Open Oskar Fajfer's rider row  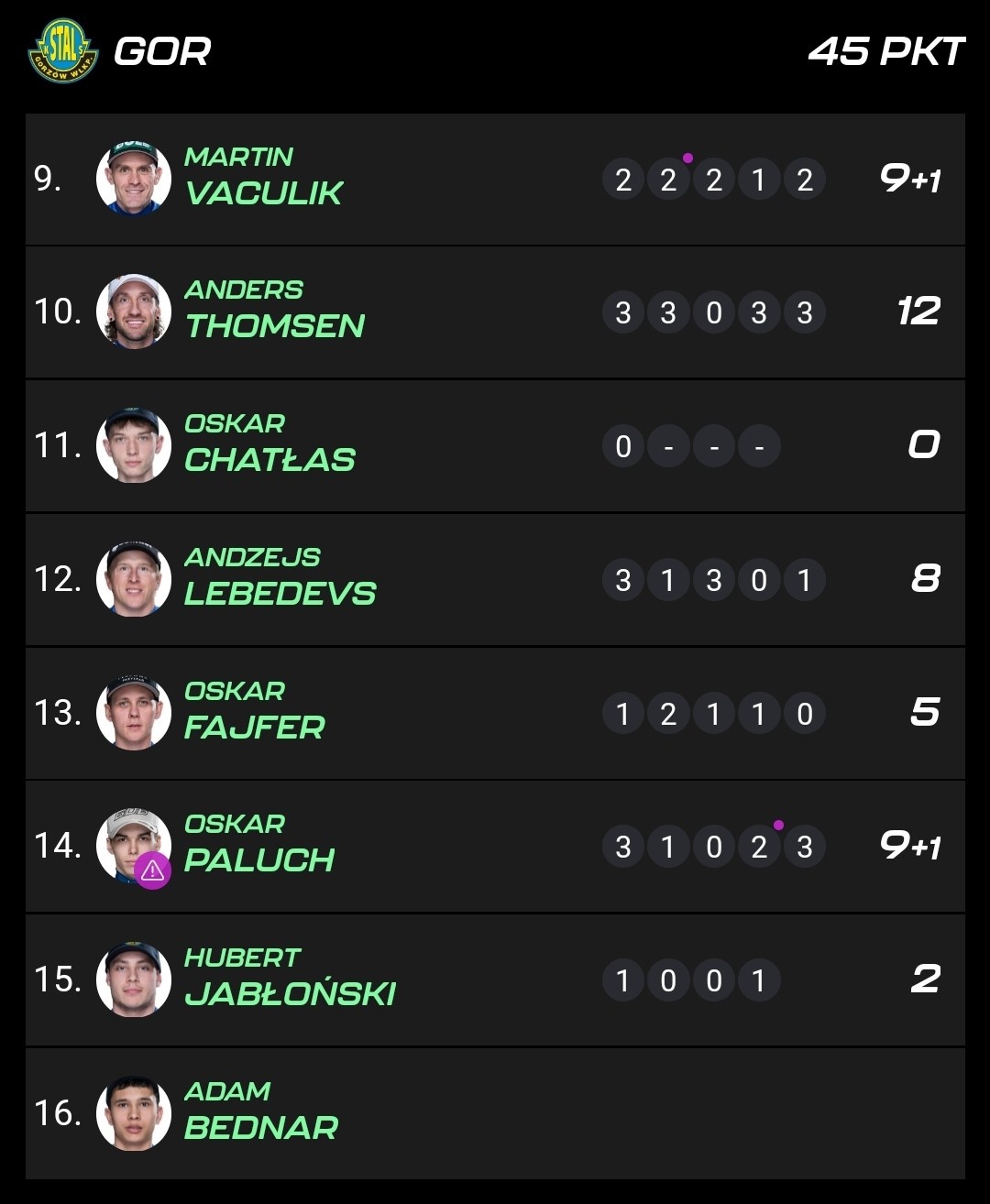(x=255, y=714)
